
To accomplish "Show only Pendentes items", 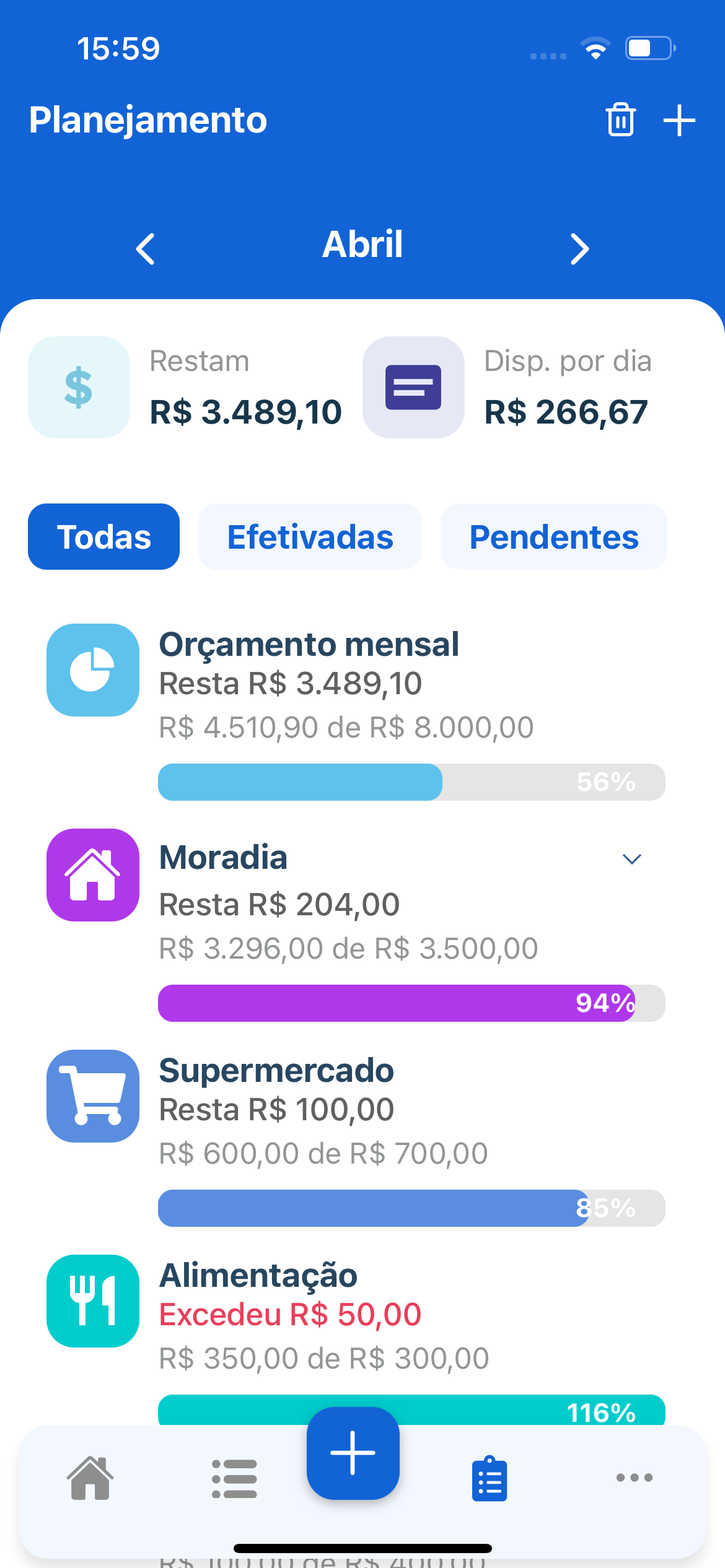I will click(x=553, y=536).
